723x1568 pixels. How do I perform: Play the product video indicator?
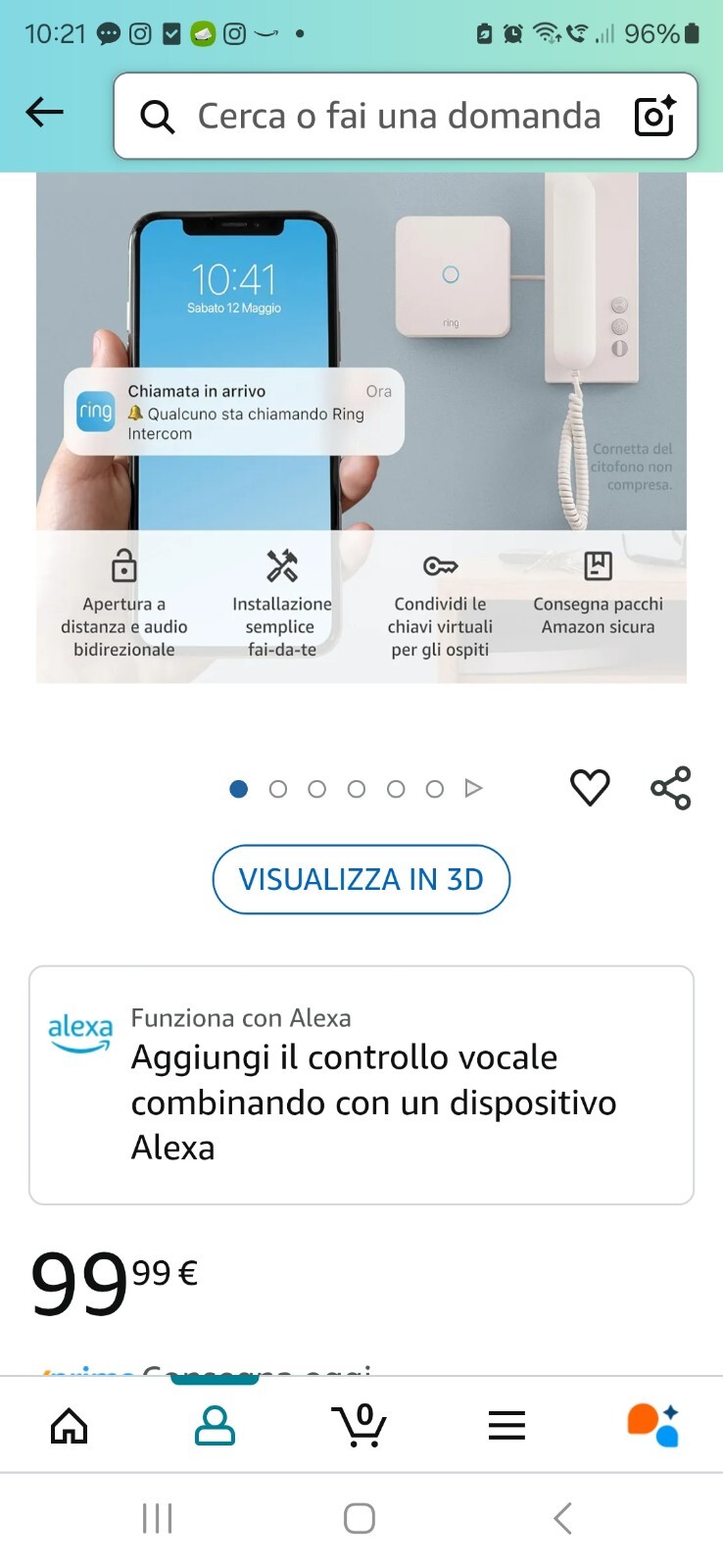coord(474,788)
